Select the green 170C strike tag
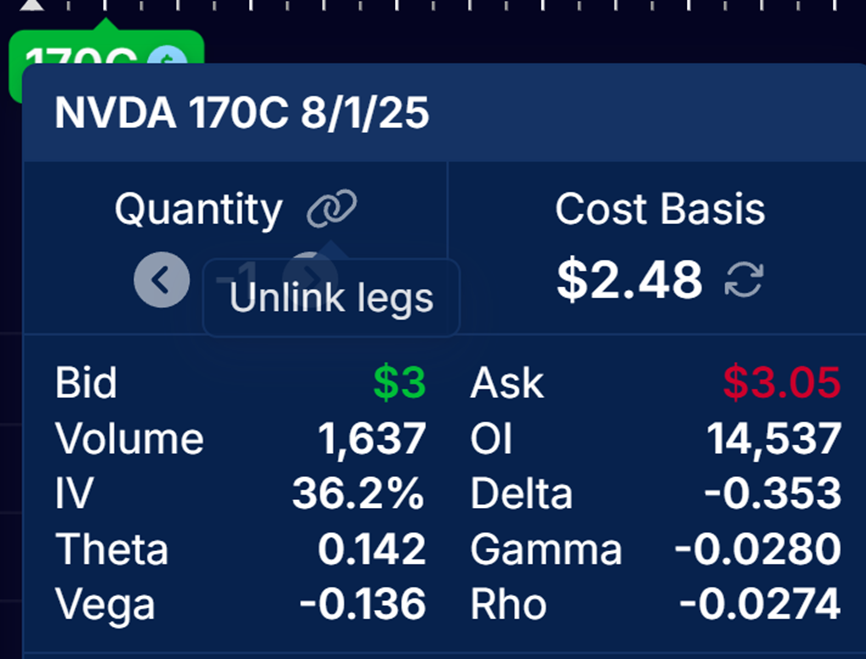This screenshot has width=866, height=659. coord(80,55)
